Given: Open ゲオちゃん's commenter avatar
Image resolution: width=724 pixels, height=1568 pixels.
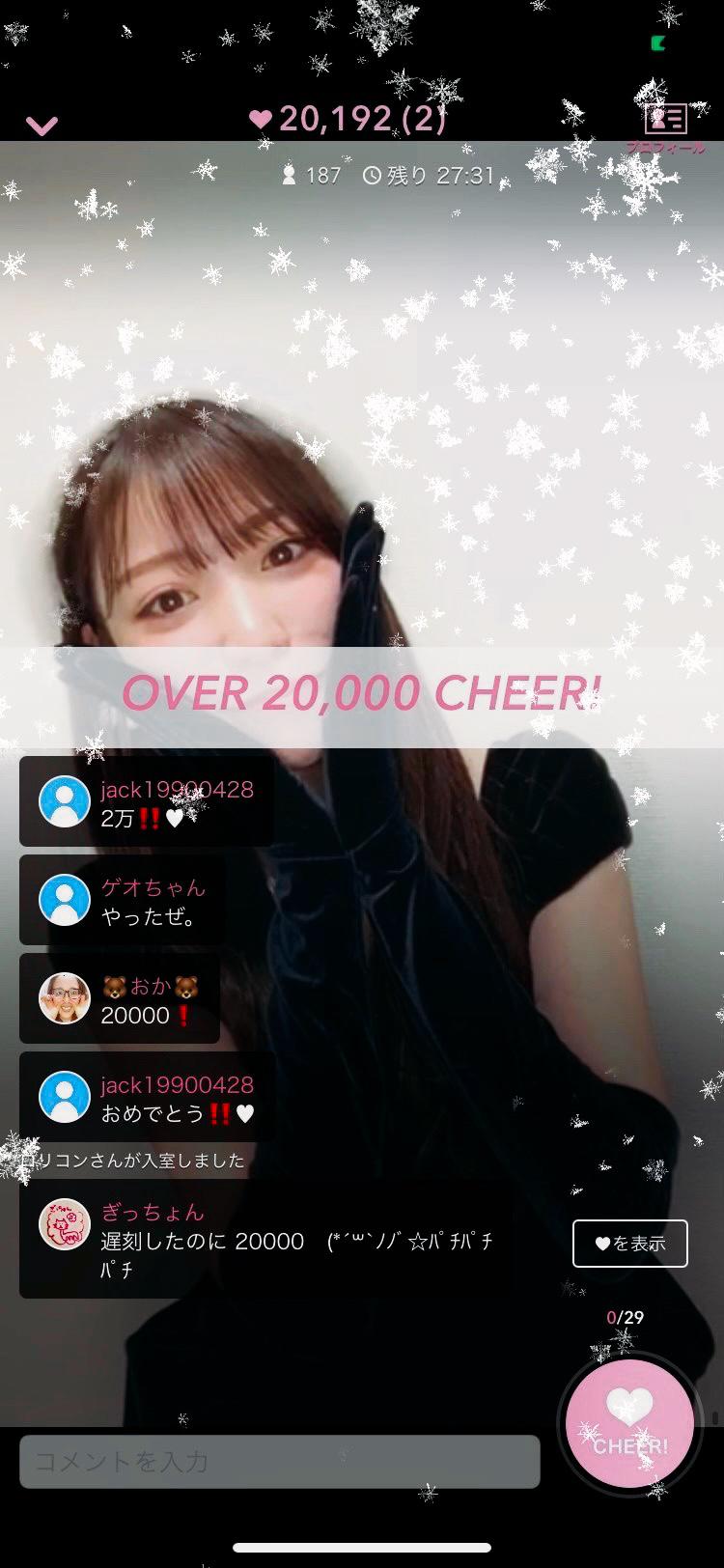Looking at the screenshot, I should tap(64, 900).
